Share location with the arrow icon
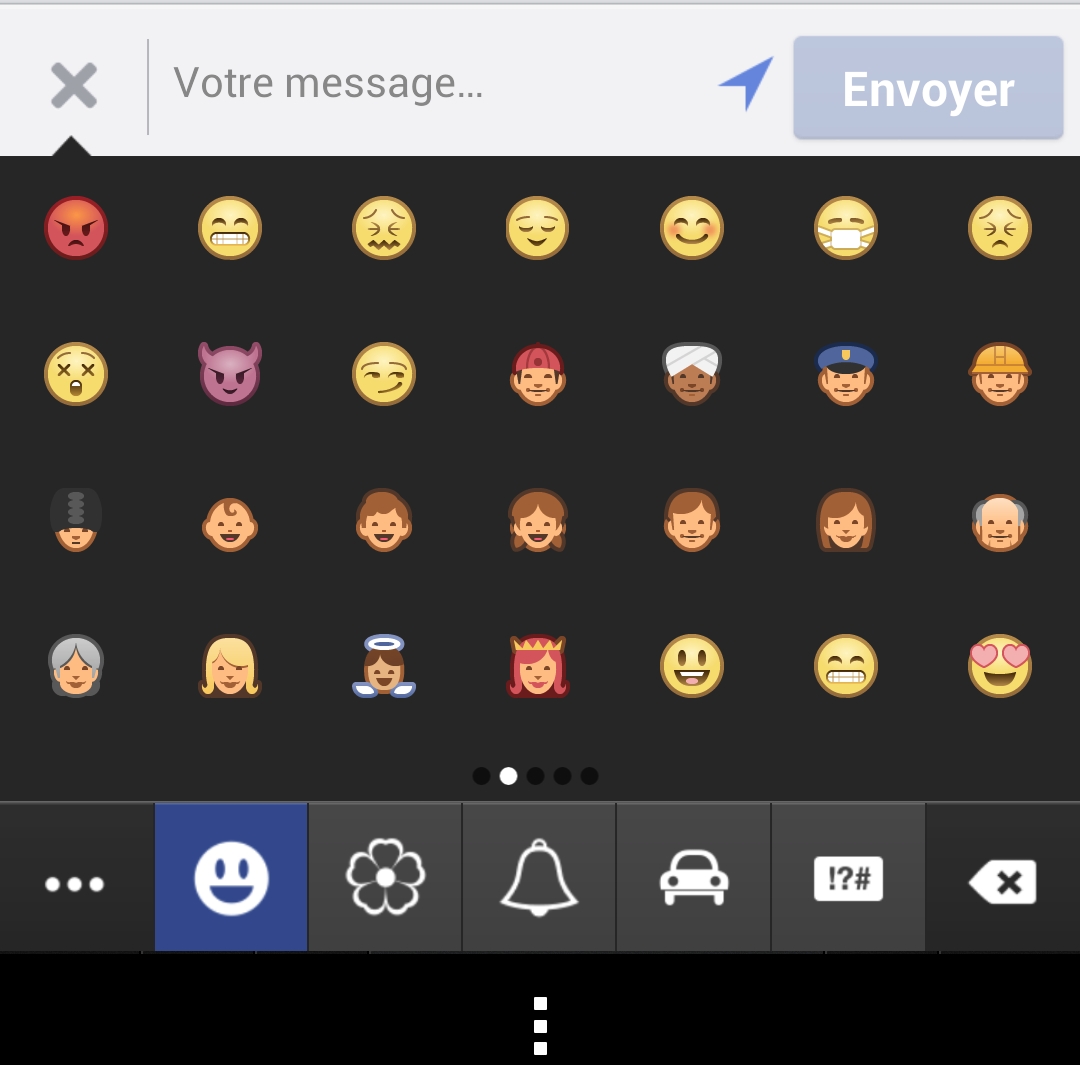 coord(746,83)
